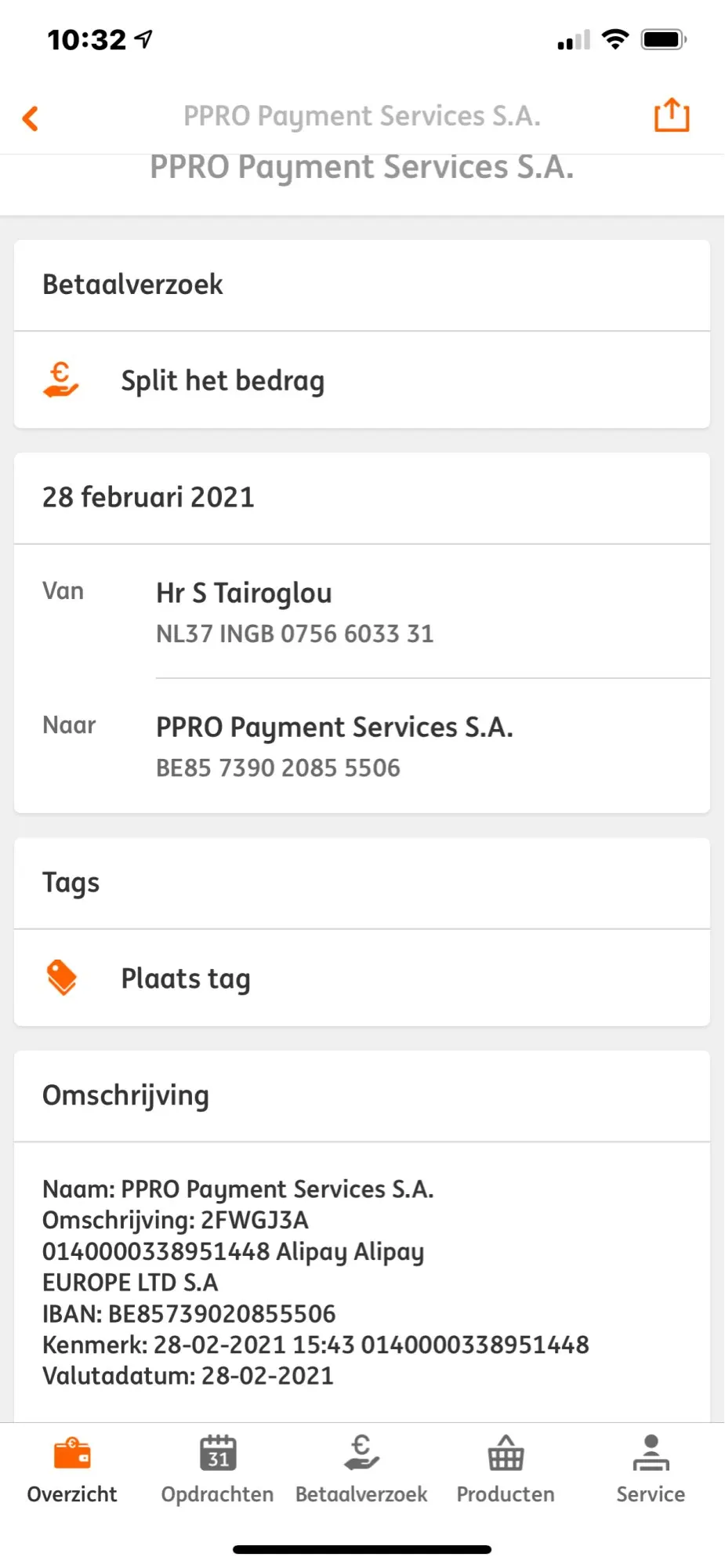The width and height of the screenshot is (725, 1568).
Task: Select Plaats tag to add a tag
Action: (x=186, y=978)
